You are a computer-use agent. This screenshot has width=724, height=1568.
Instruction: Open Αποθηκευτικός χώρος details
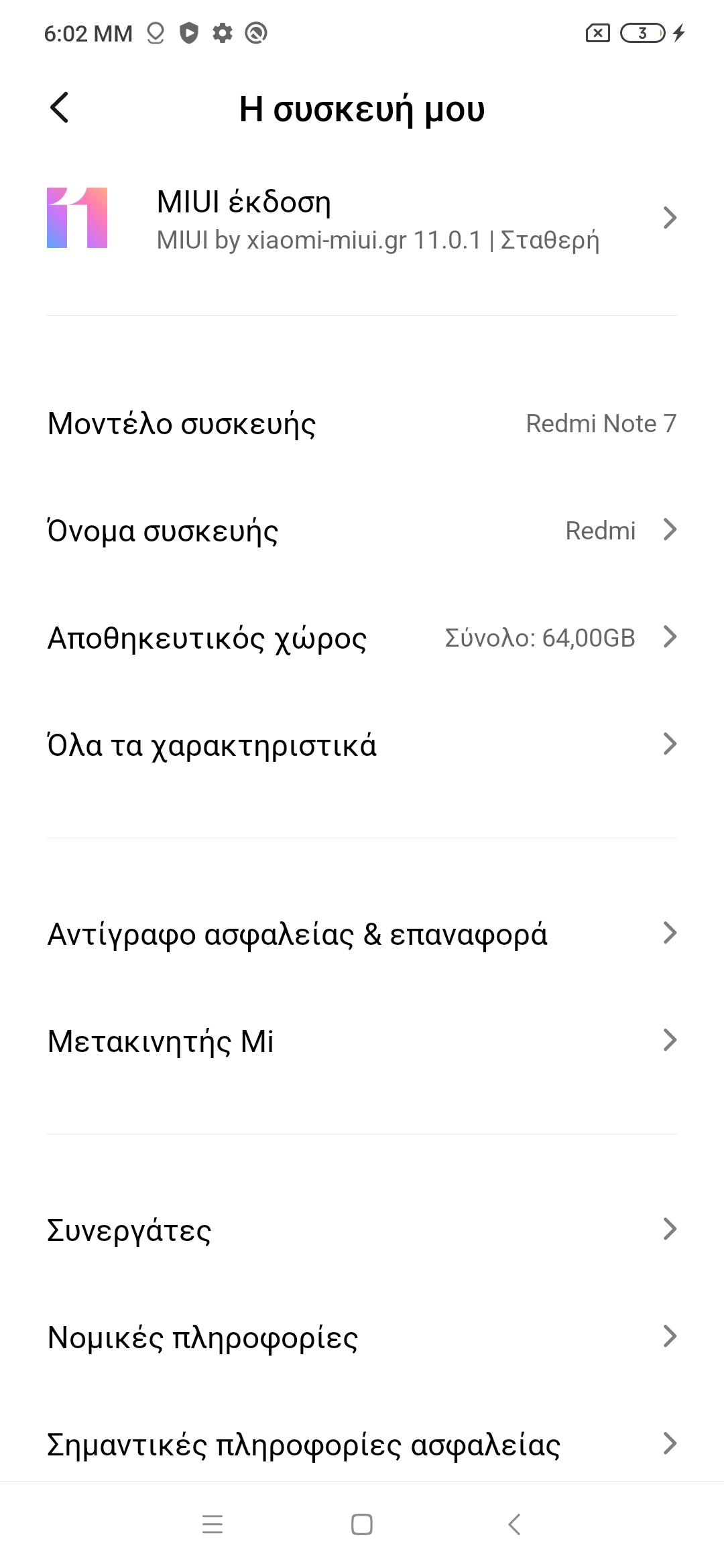(x=362, y=638)
